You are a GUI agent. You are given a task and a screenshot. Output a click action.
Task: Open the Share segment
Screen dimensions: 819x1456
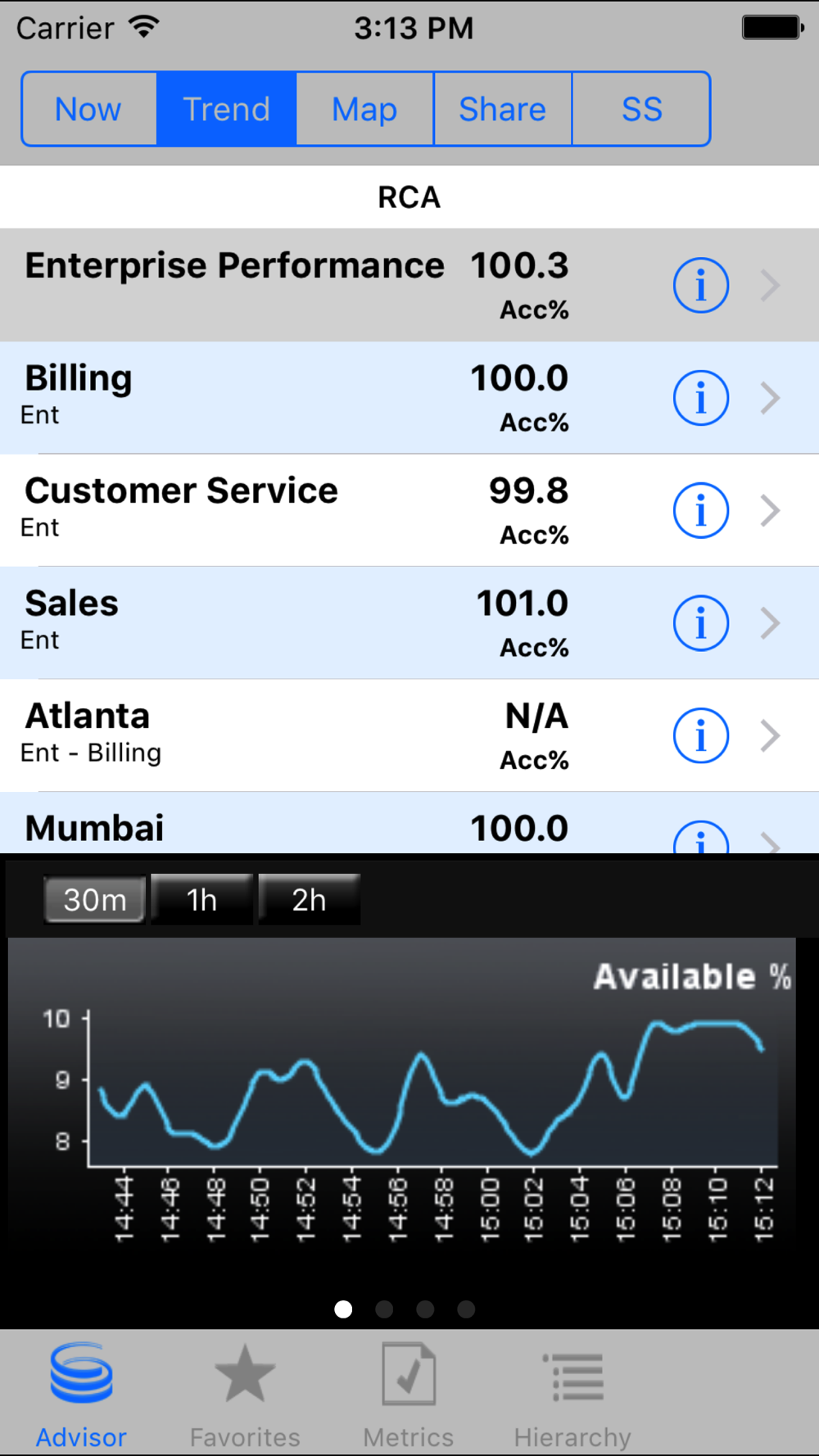[x=502, y=109]
